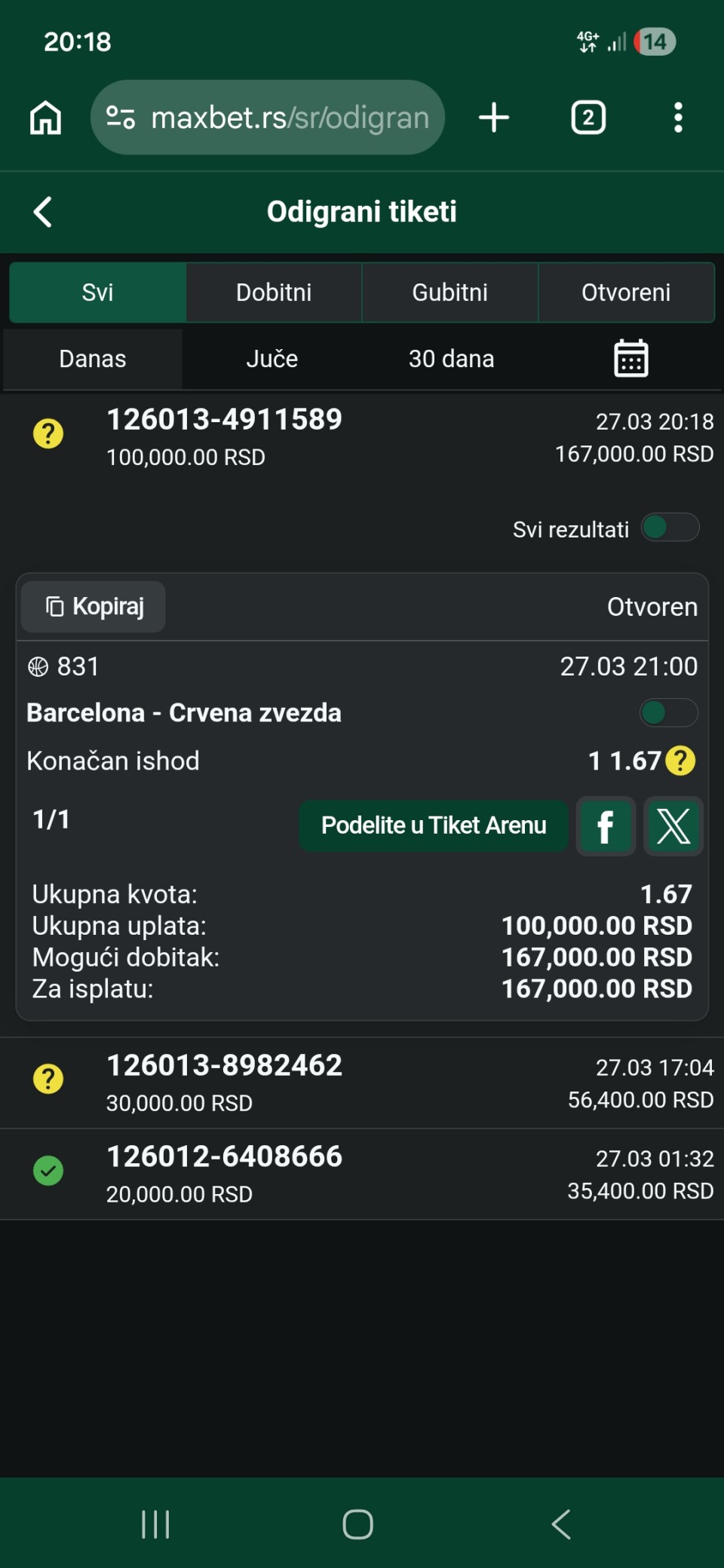
Task: Filter tickets by Juče
Action: 271,359
